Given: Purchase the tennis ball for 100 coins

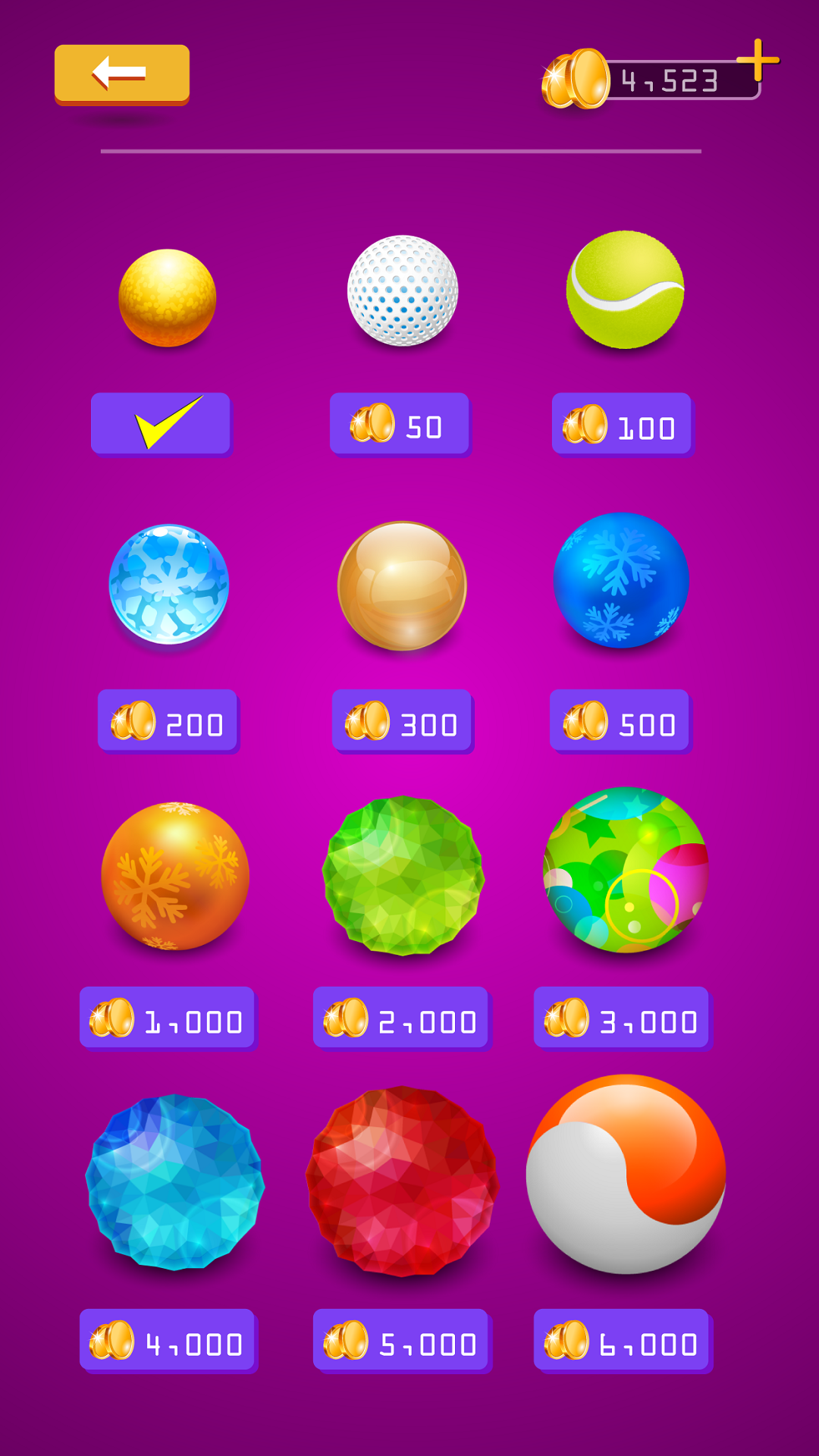Looking at the screenshot, I should click(621, 424).
